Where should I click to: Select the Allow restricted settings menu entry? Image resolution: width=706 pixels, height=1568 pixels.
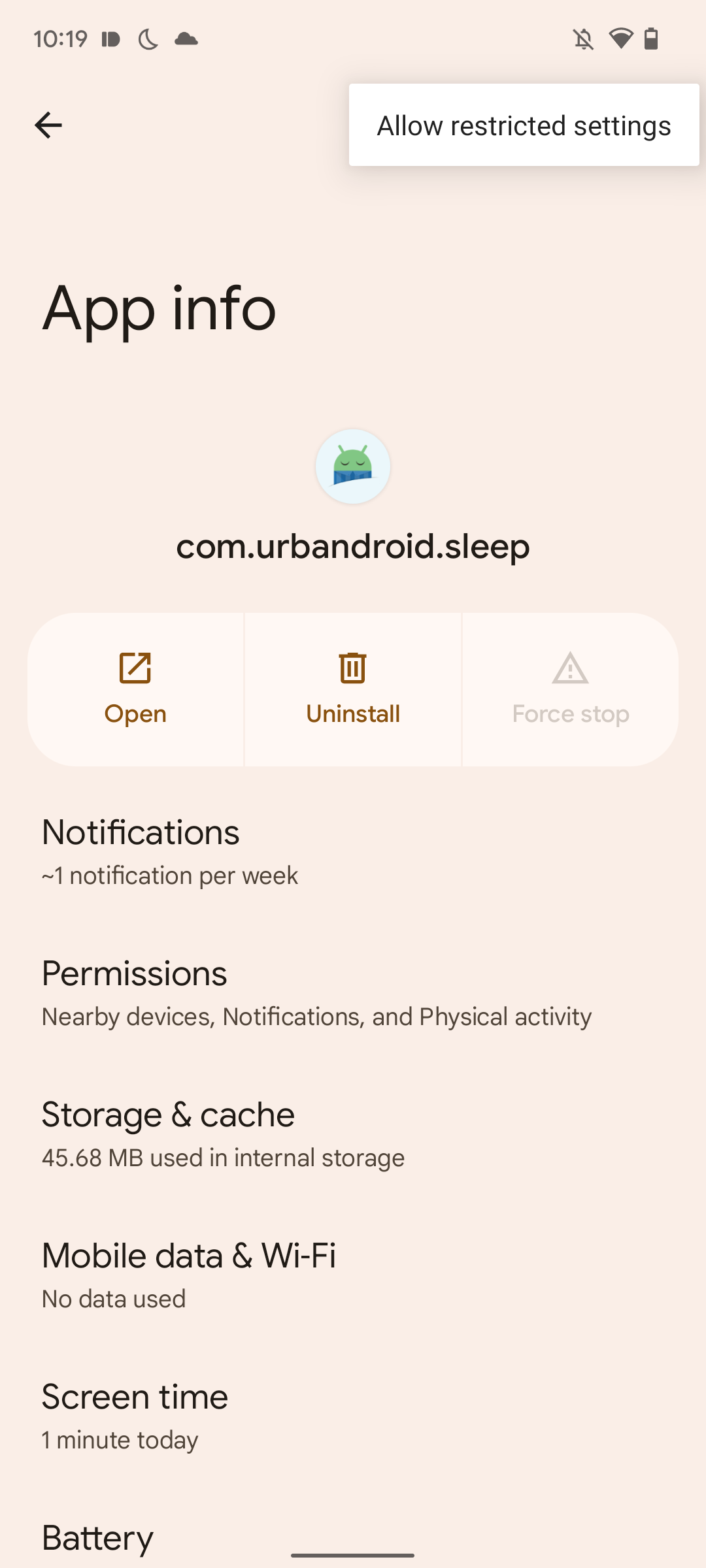(523, 124)
